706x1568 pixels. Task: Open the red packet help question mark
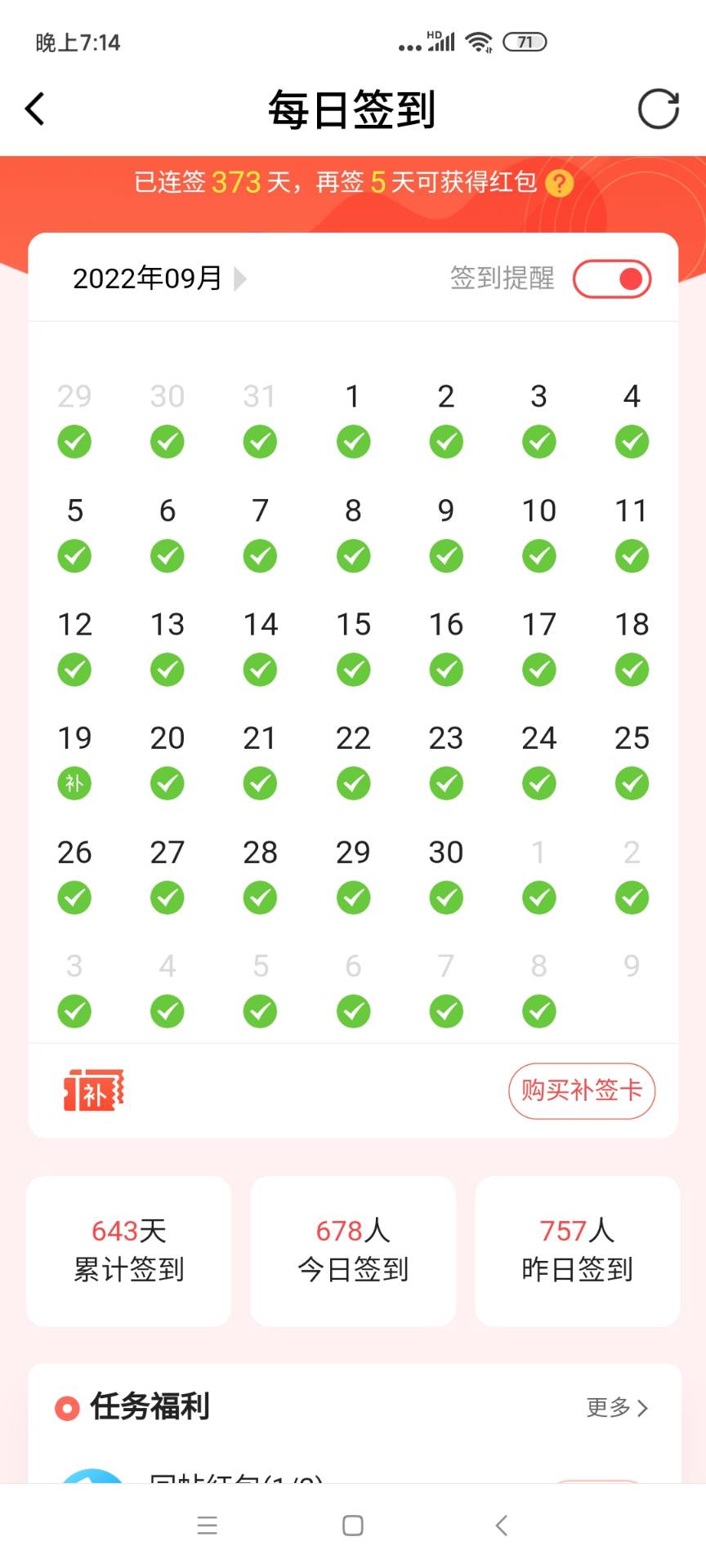pyautogui.click(x=560, y=183)
